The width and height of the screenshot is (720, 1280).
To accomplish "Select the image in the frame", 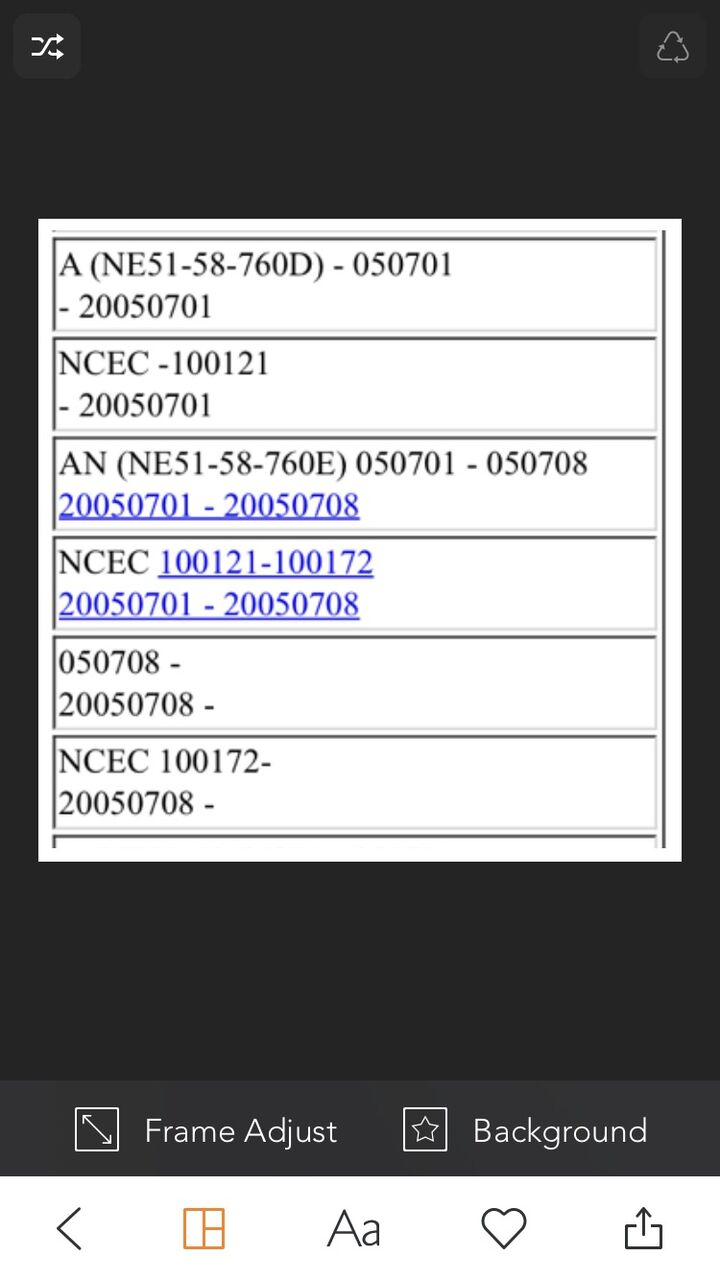I will 360,540.
